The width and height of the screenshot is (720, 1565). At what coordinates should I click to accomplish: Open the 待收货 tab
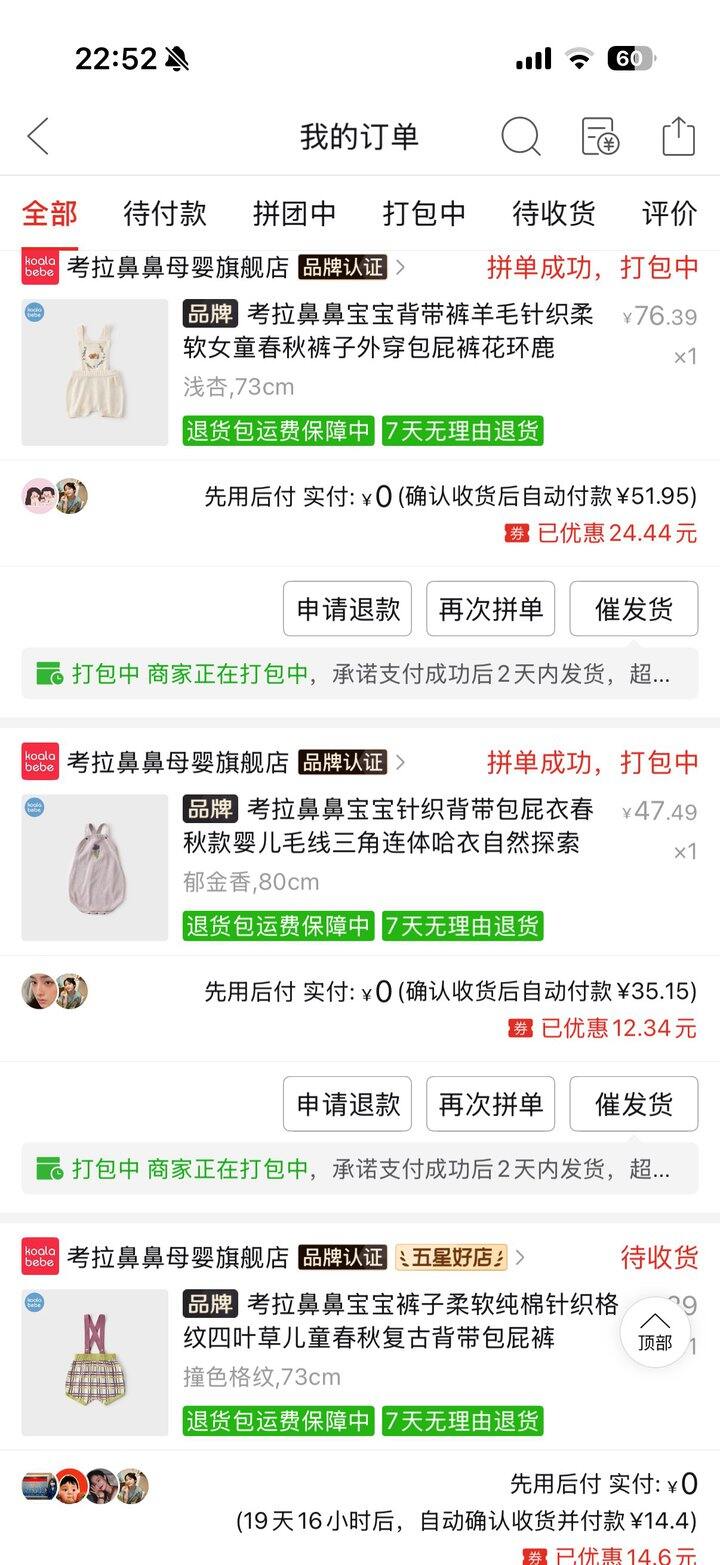(x=554, y=213)
